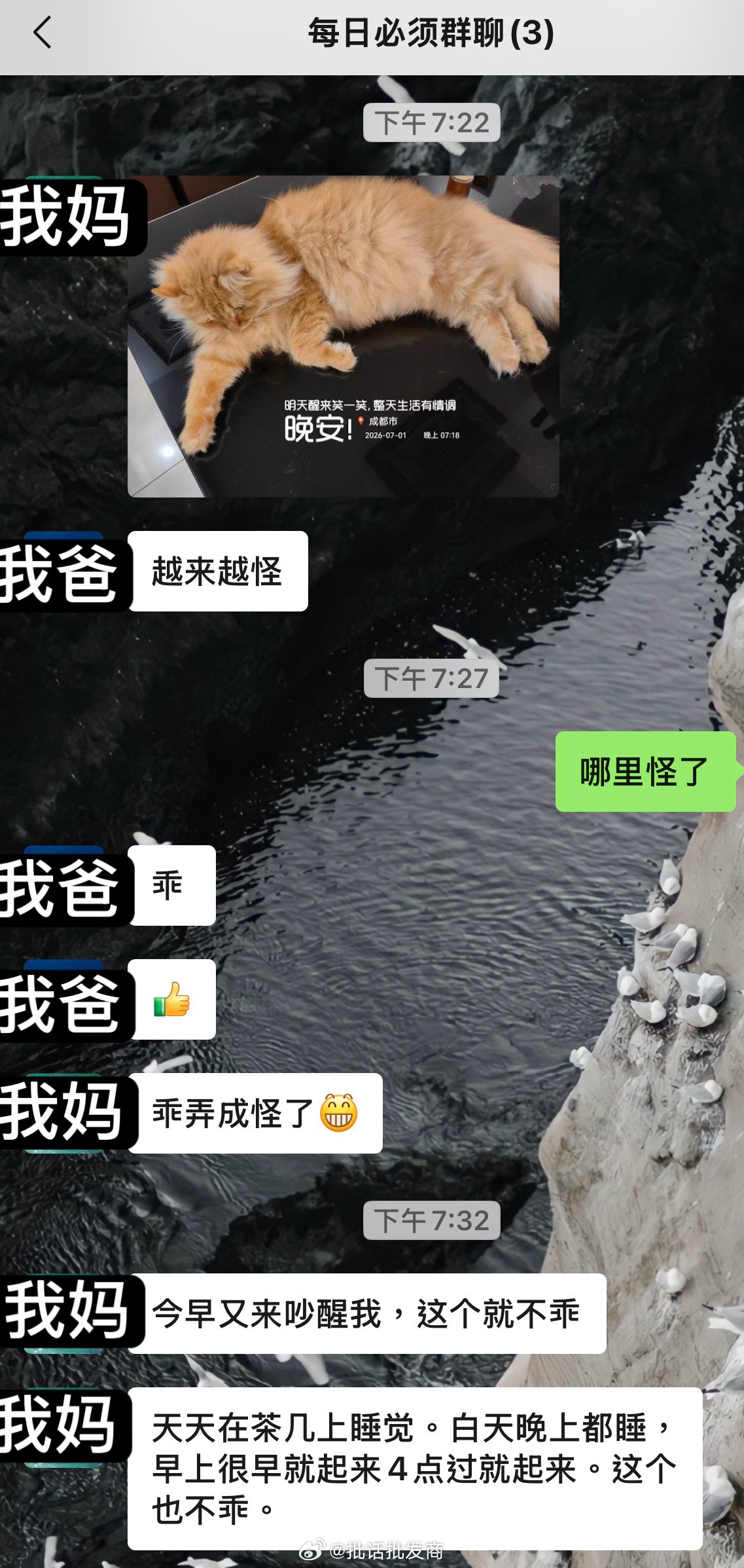Go back from the 每日必须群聊 chat
The image size is (744, 1568).
click(42, 33)
